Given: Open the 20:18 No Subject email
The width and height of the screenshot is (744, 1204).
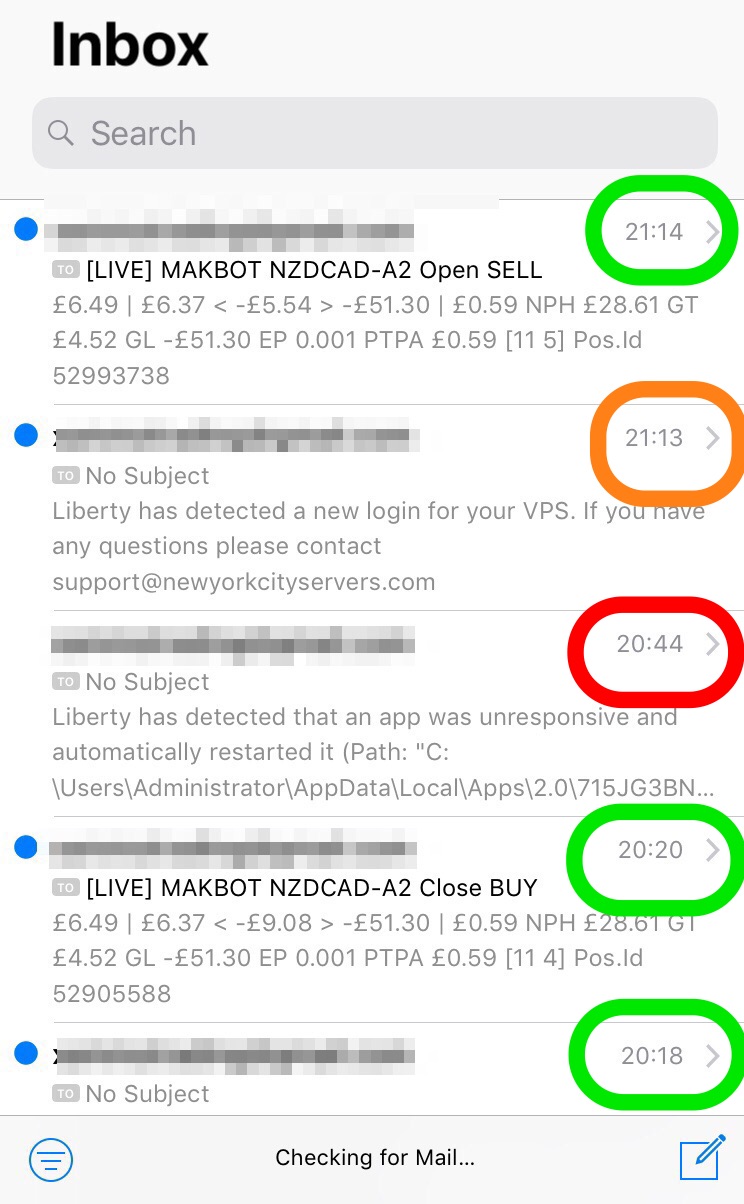Looking at the screenshot, I should [372, 1069].
